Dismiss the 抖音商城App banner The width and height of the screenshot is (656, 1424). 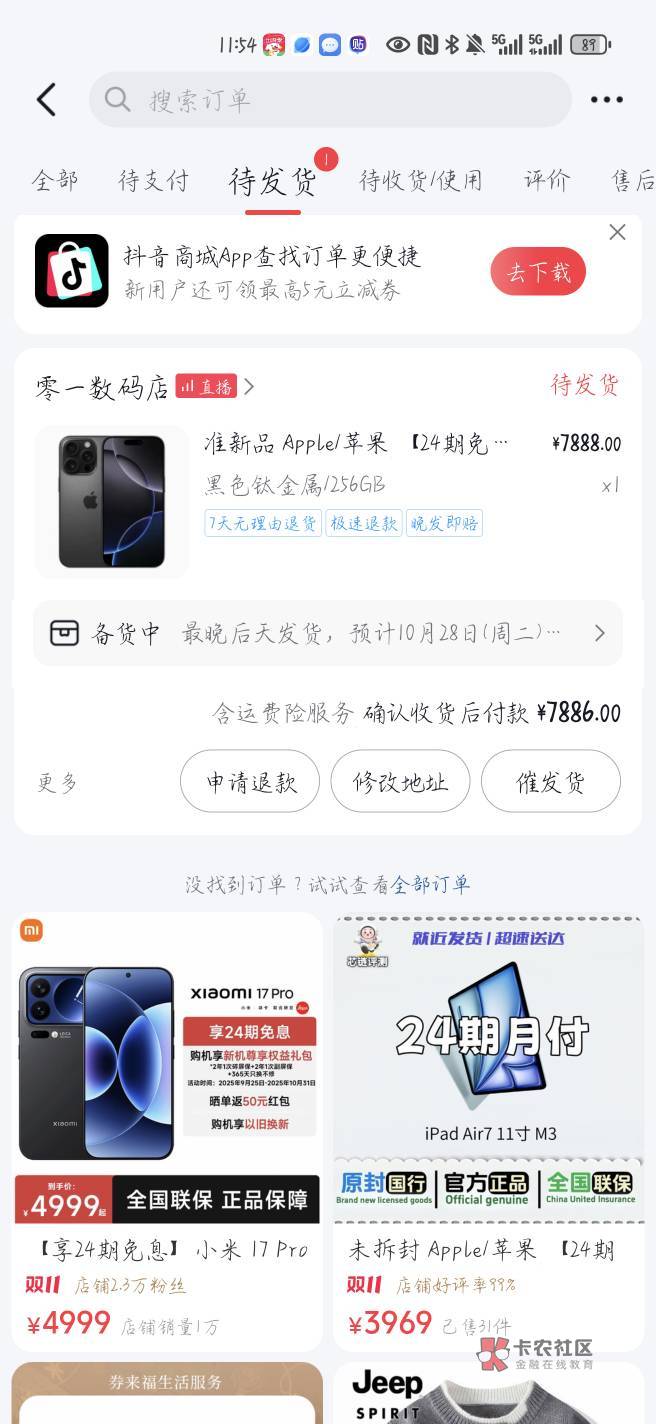pyautogui.click(x=617, y=232)
